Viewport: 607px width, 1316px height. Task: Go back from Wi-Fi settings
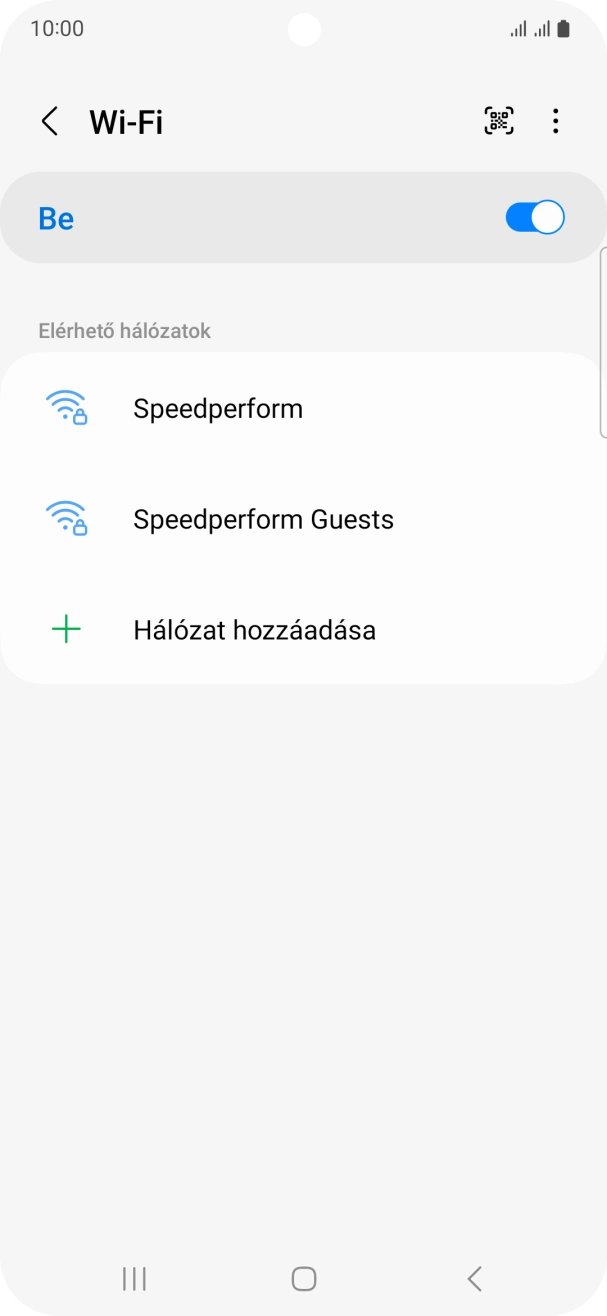tap(49, 122)
